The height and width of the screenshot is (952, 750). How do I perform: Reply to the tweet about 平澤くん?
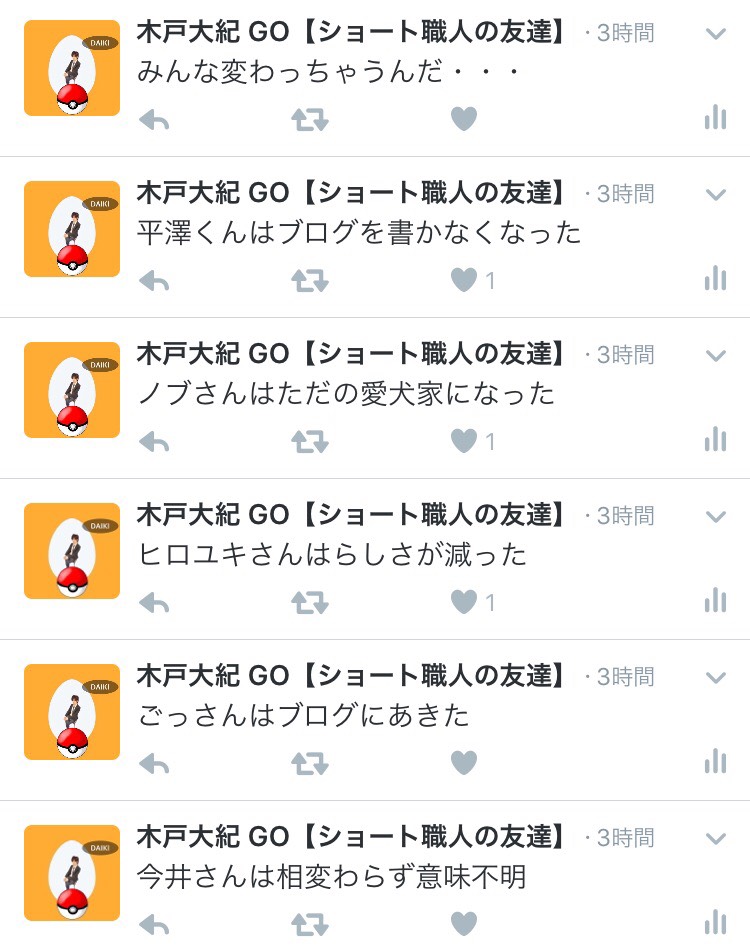[154, 281]
